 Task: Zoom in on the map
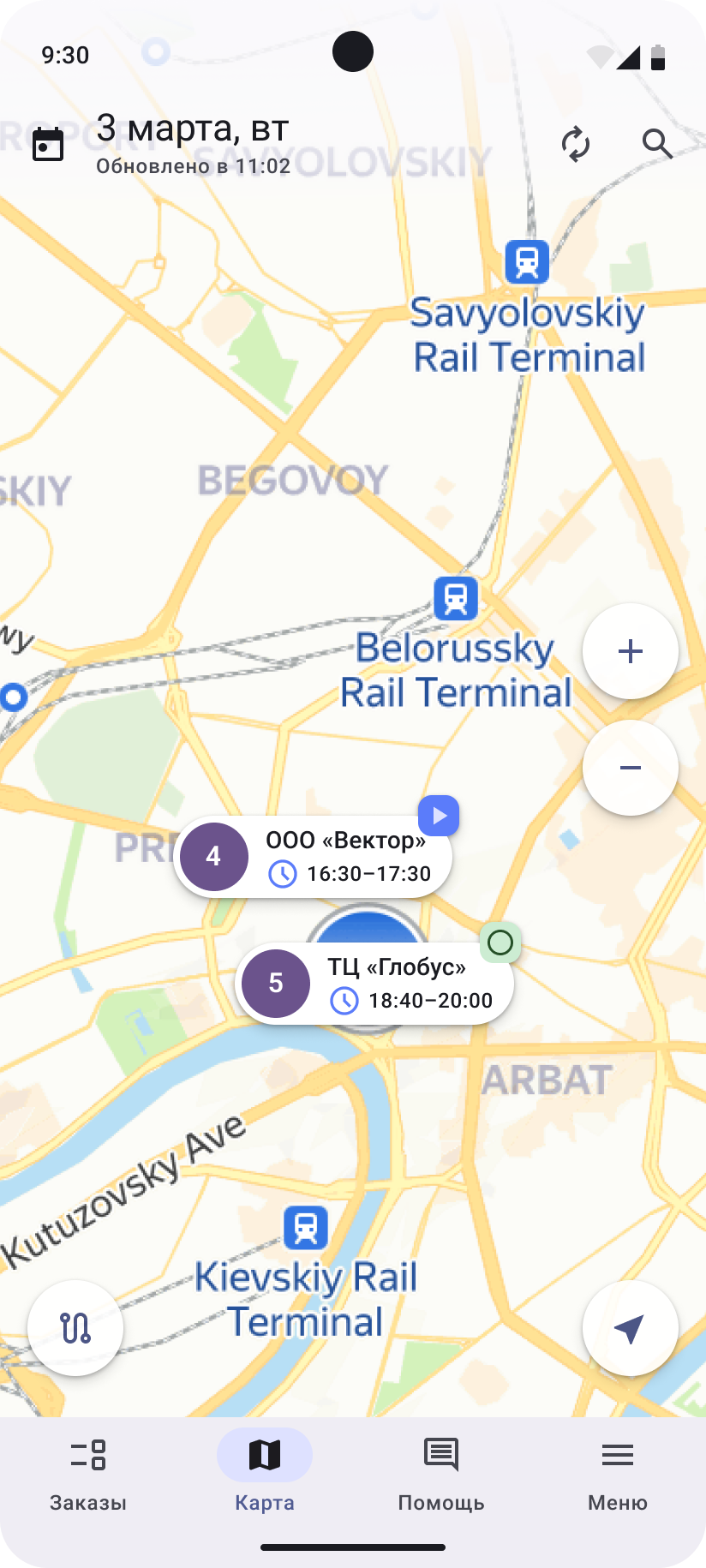631,651
